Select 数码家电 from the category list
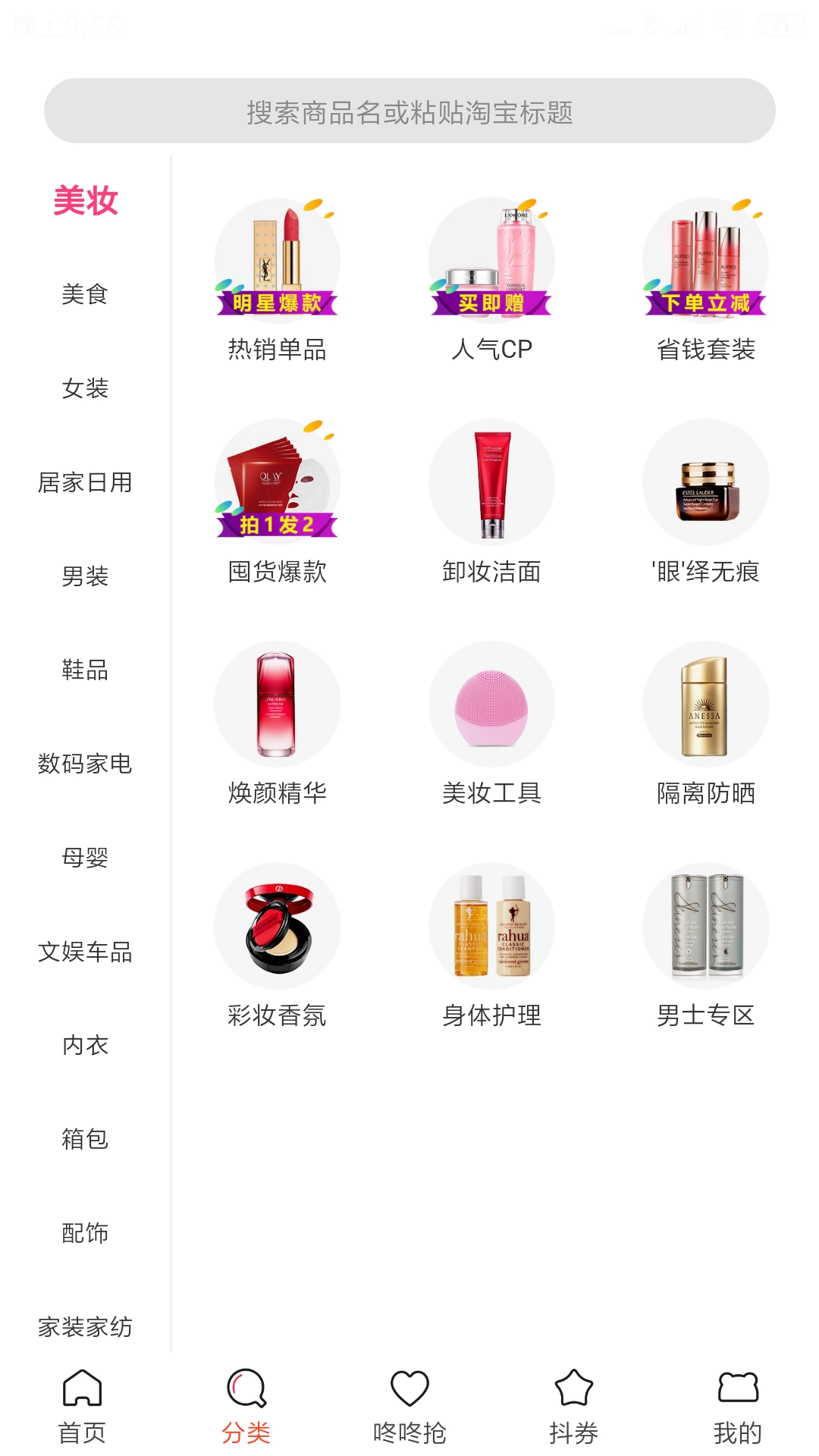 tap(85, 764)
